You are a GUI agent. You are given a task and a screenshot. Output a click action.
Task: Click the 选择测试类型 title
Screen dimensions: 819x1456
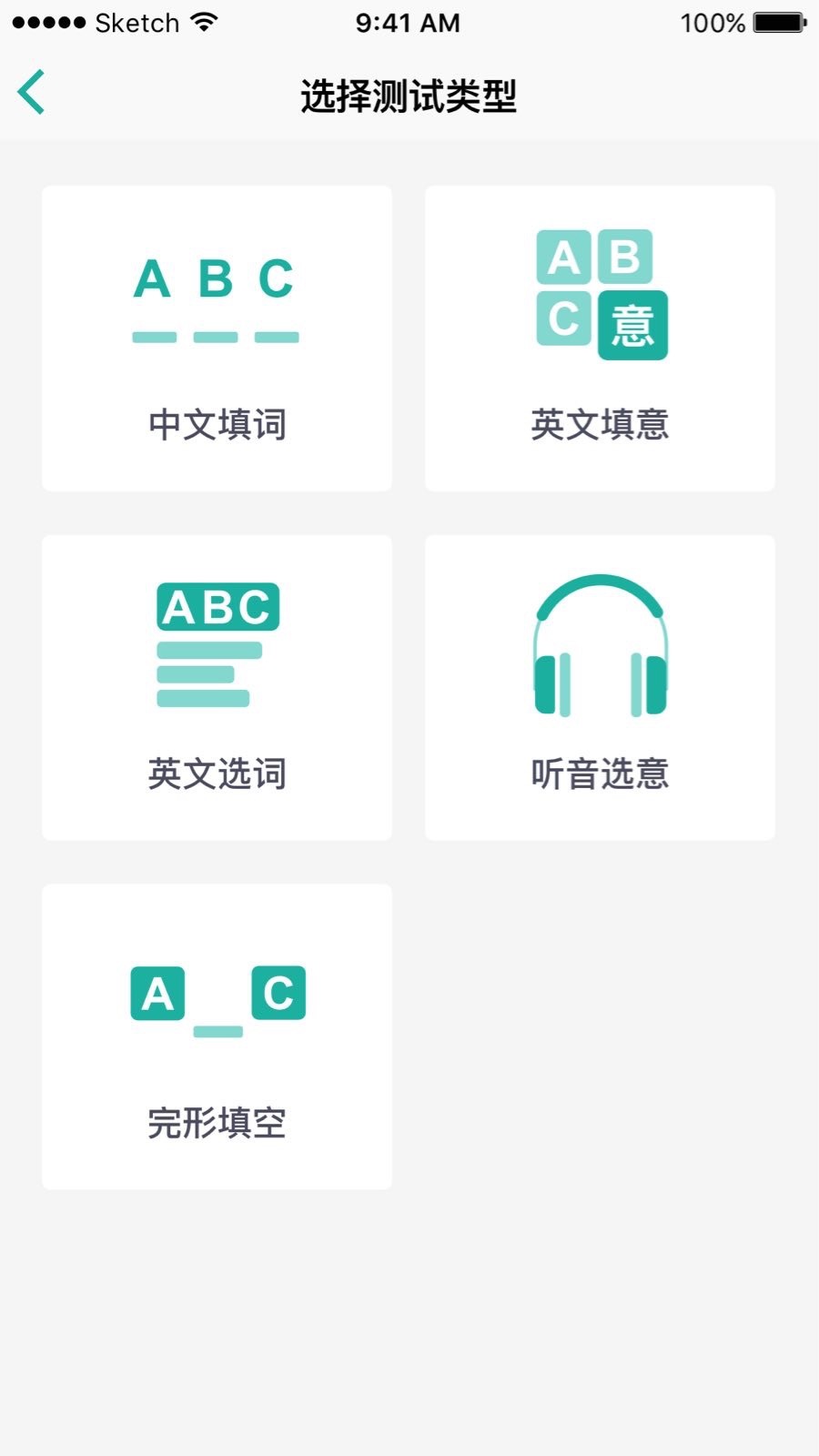409,95
